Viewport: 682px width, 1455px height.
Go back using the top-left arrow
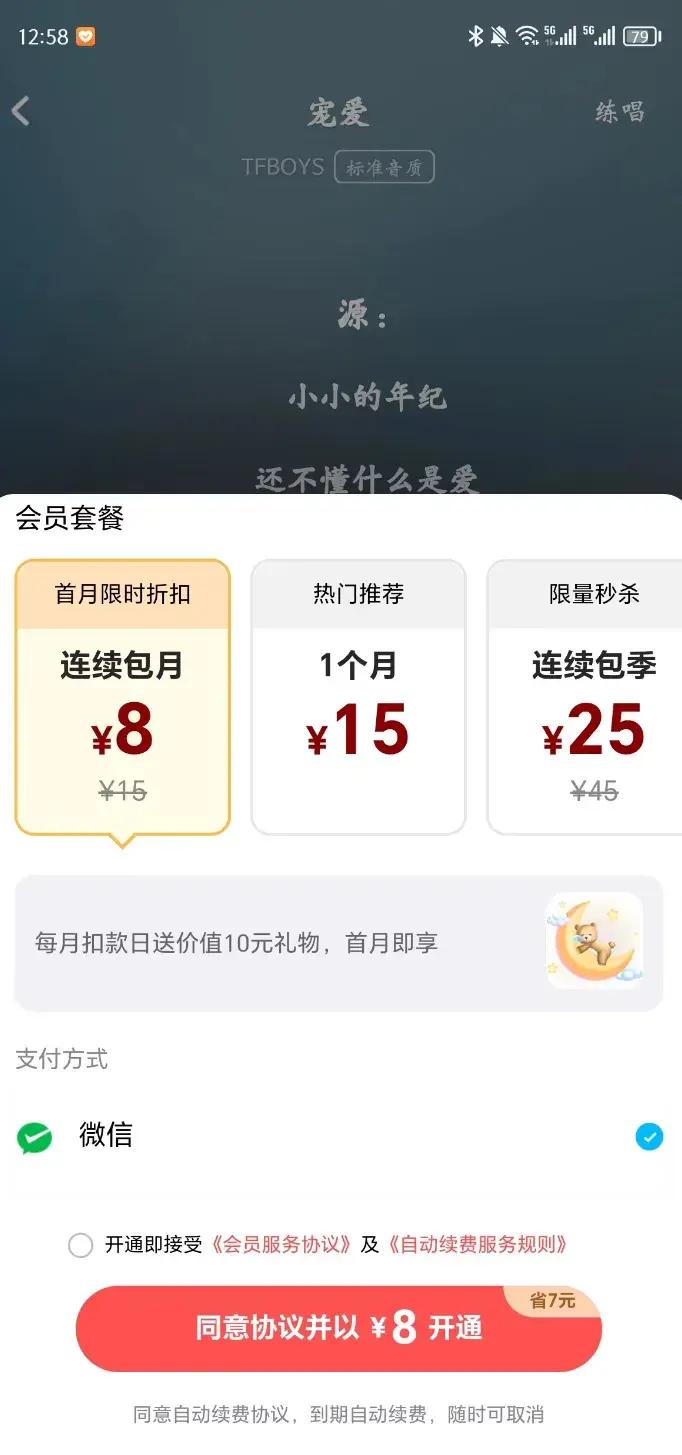tap(21, 111)
